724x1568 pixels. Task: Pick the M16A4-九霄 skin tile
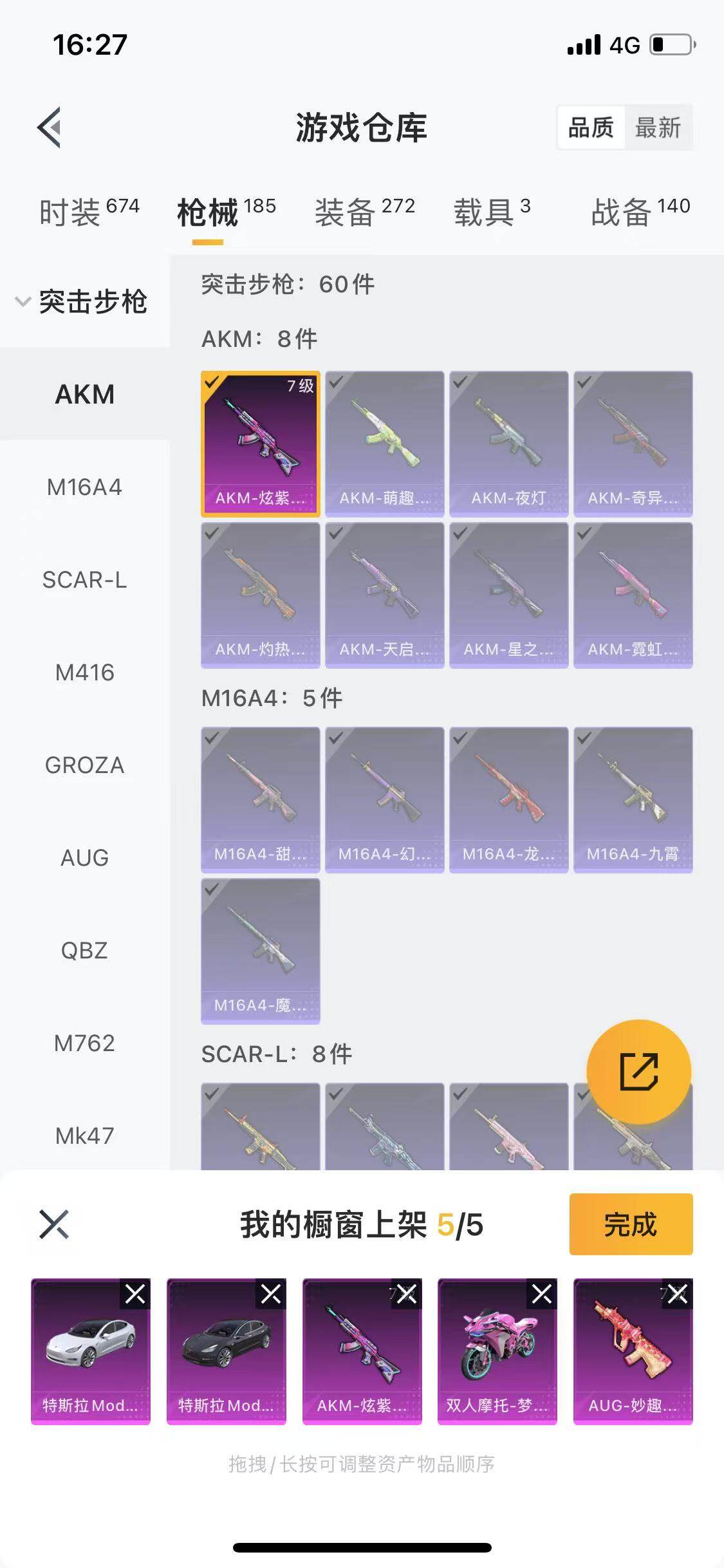point(633,799)
